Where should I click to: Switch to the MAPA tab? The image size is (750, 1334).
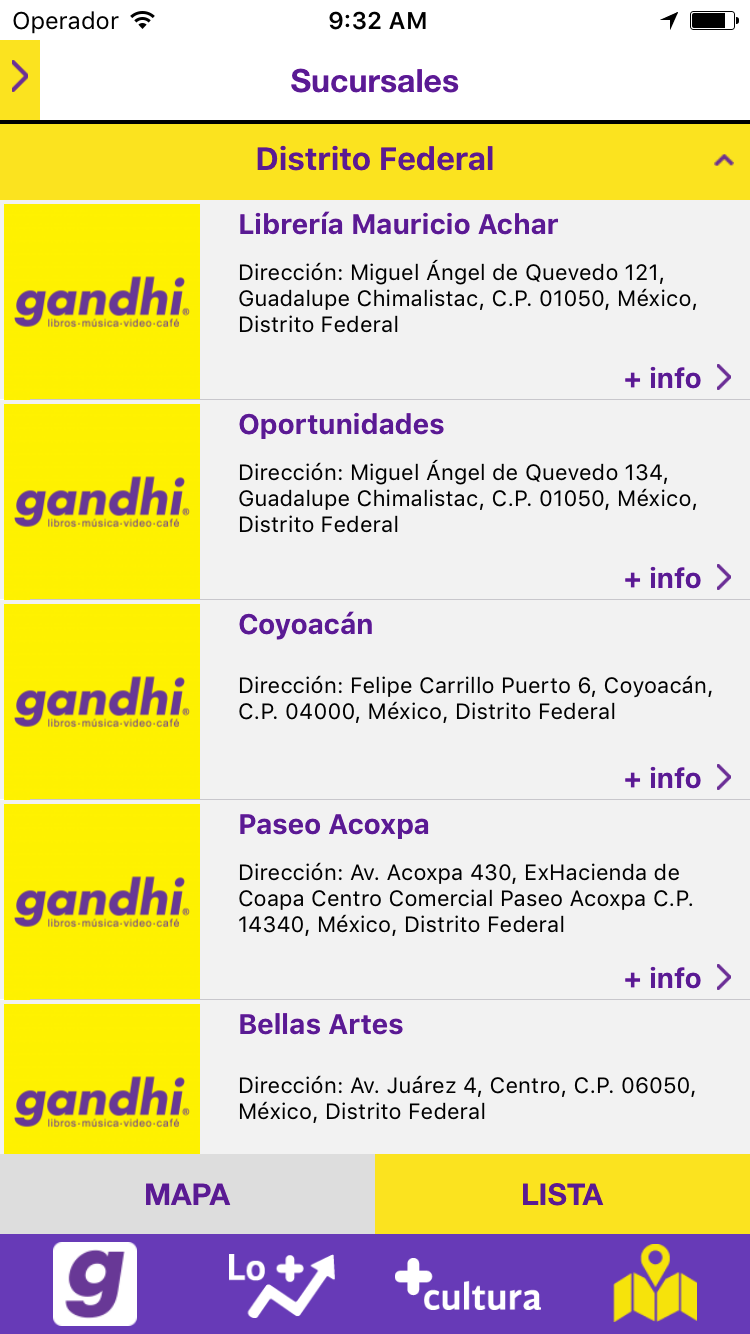(186, 1194)
